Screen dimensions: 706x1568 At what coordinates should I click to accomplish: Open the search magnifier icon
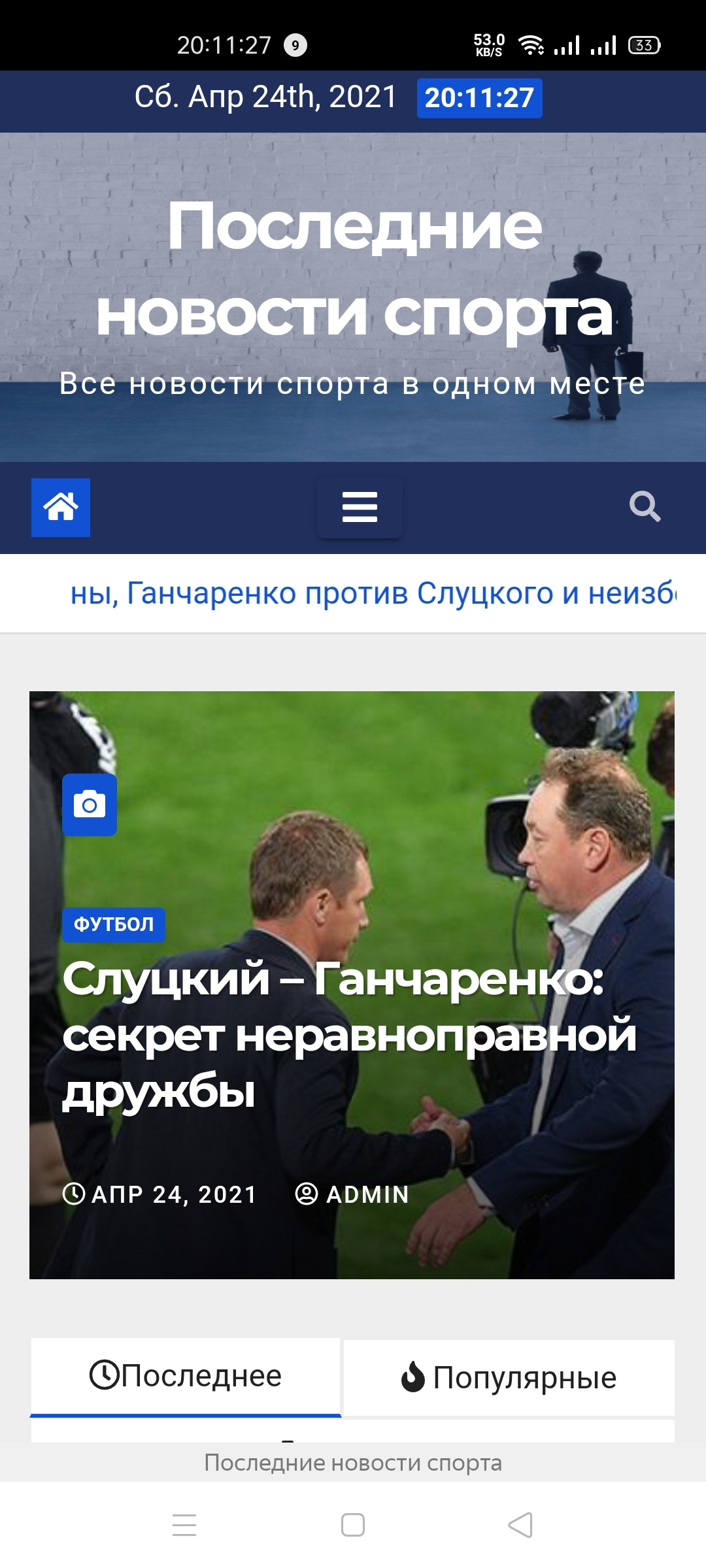pyautogui.click(x=645, y=506)
